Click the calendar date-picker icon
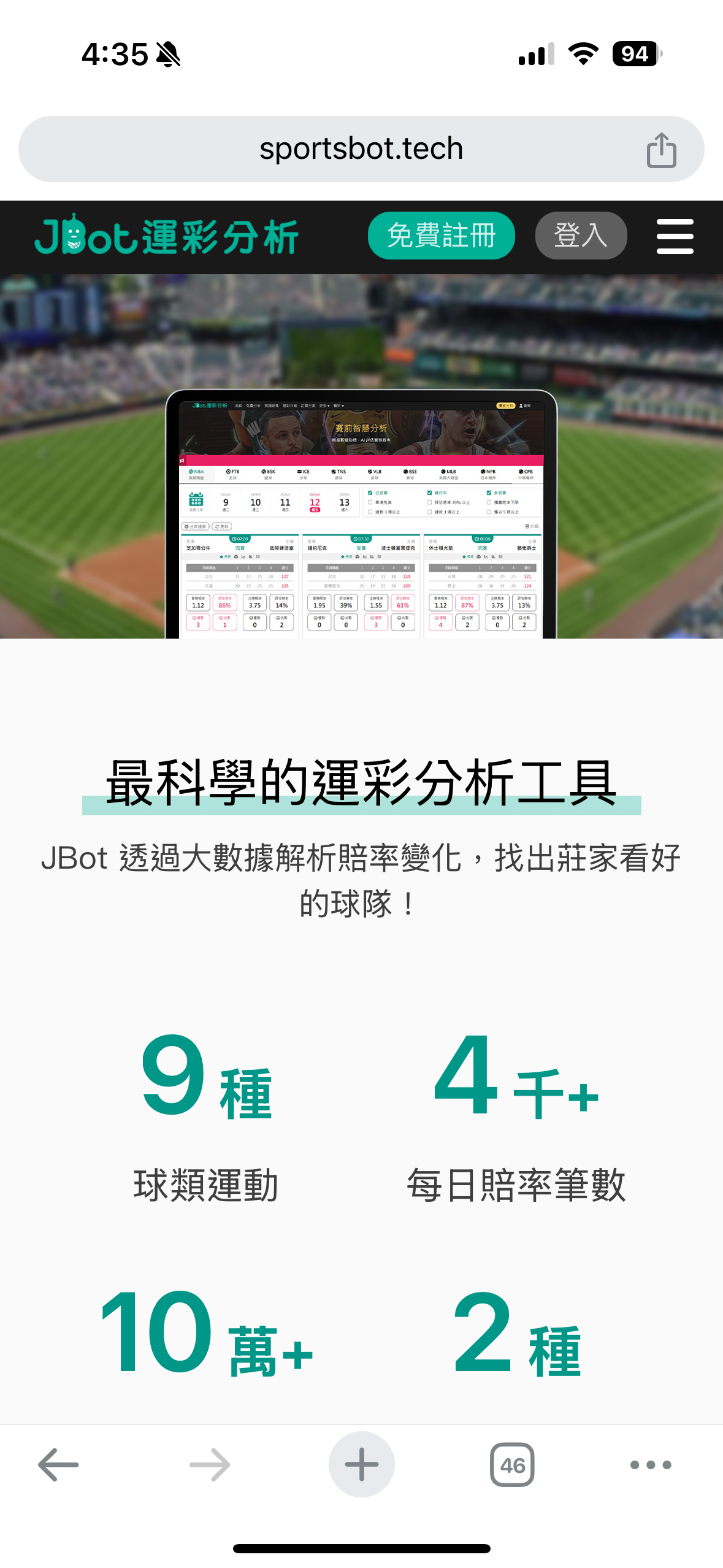 tap(196, 499)
